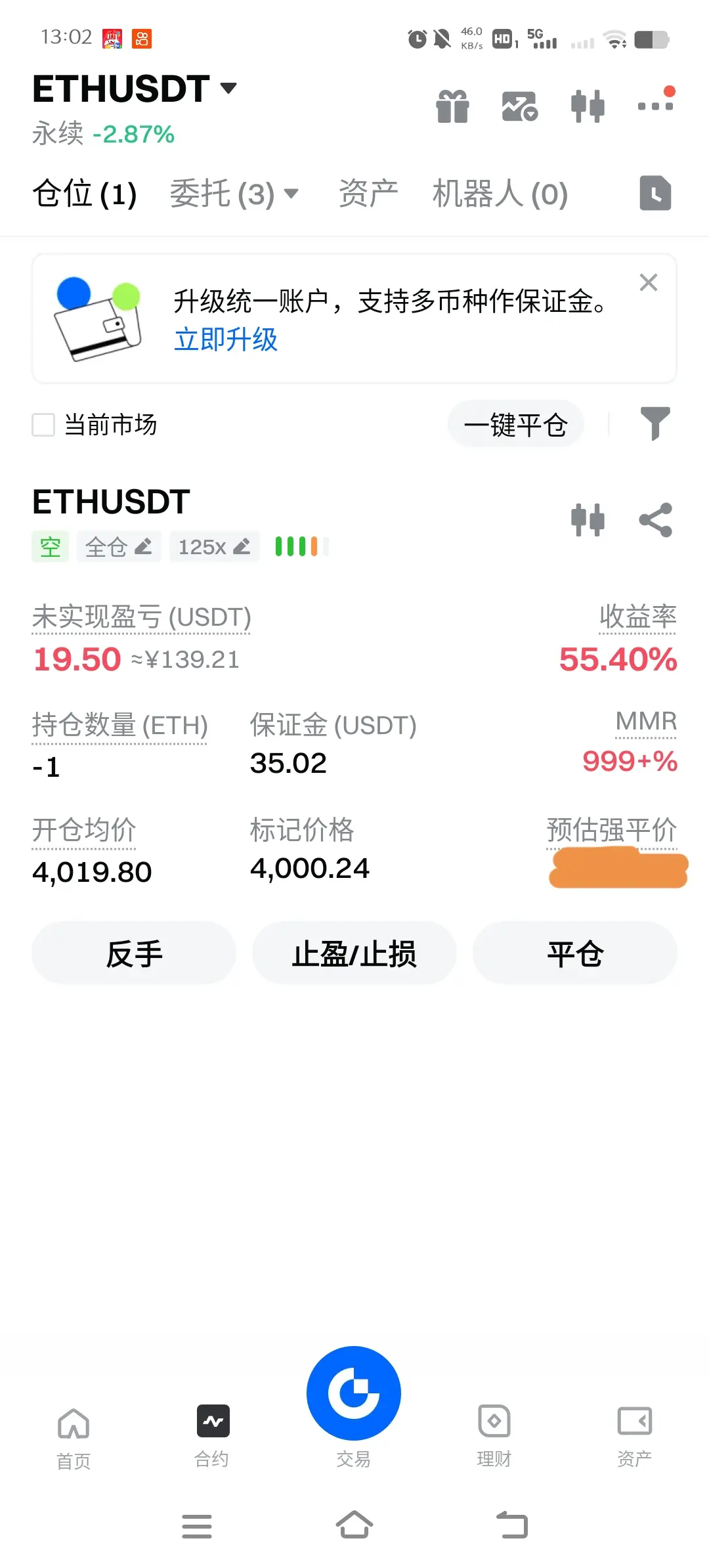Share the ETHUSDT position
The image size is (709, 1568).
655,520
